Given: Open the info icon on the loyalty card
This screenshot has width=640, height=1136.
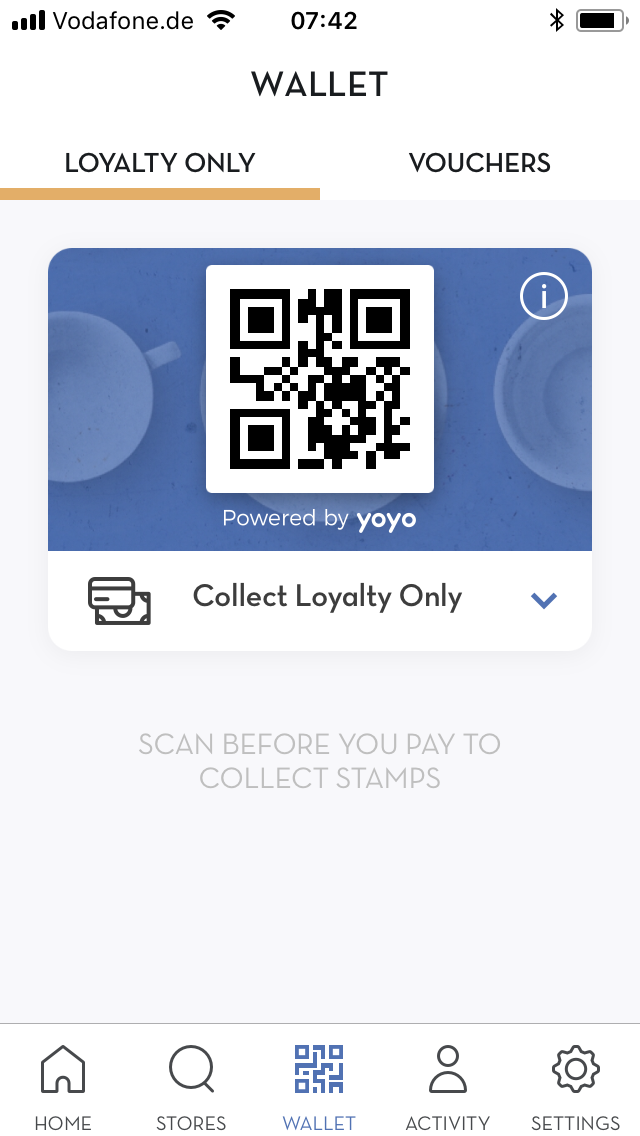Looking at the screenshot, I should coord(544,296).
